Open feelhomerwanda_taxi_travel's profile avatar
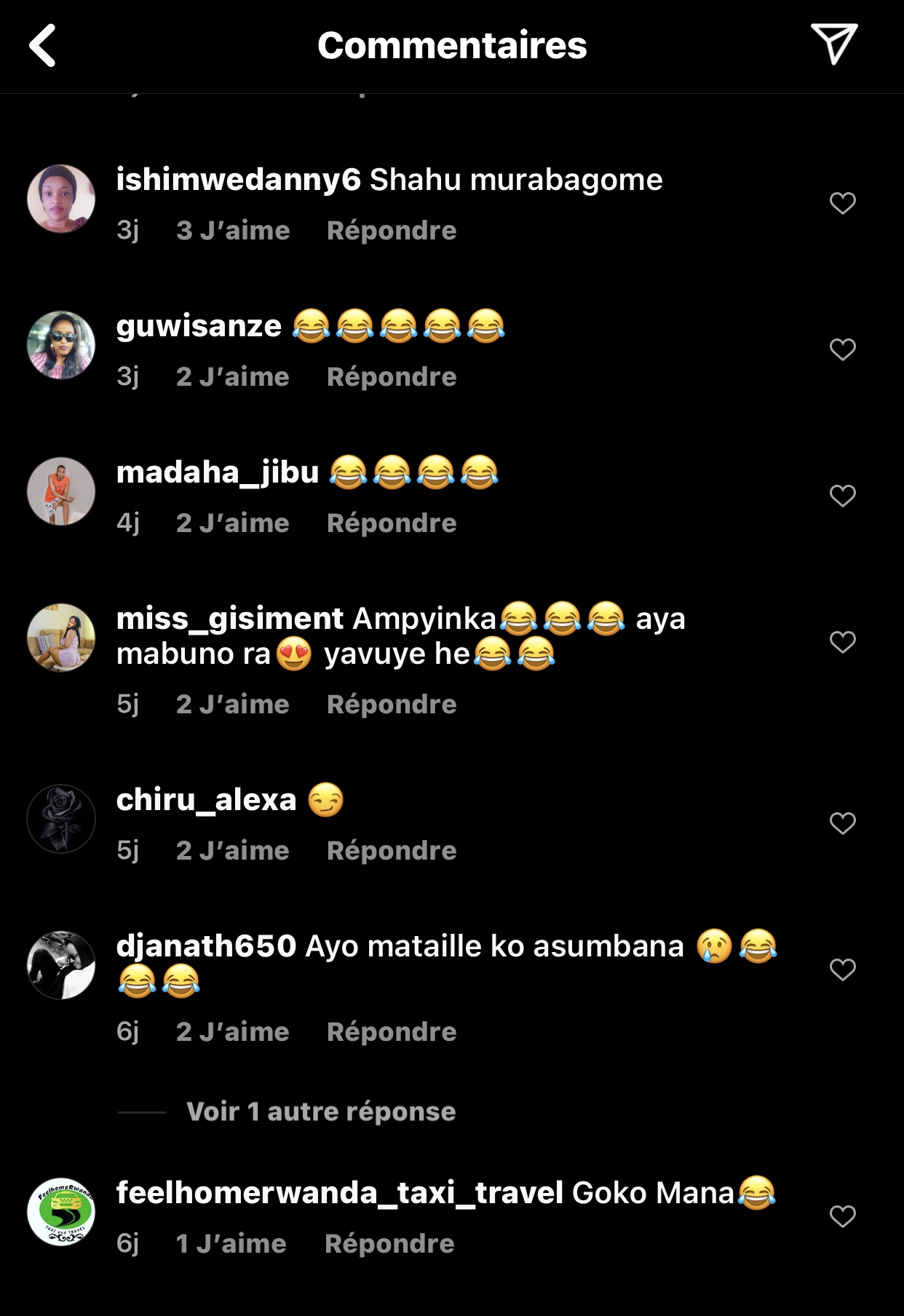 (61, 1212)
